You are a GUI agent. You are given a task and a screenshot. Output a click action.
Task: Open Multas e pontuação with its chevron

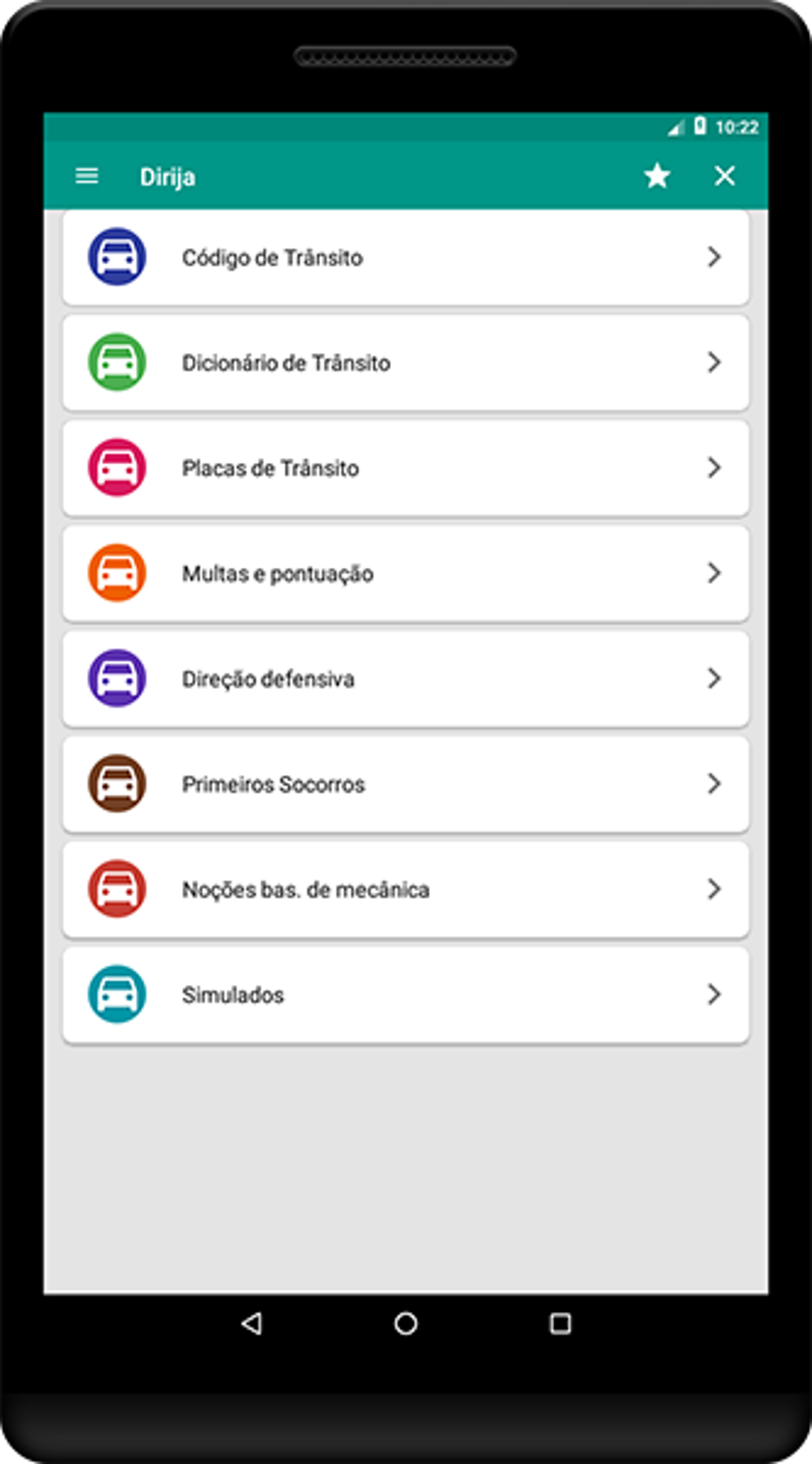pyautogui.click(x=715, y=573)
